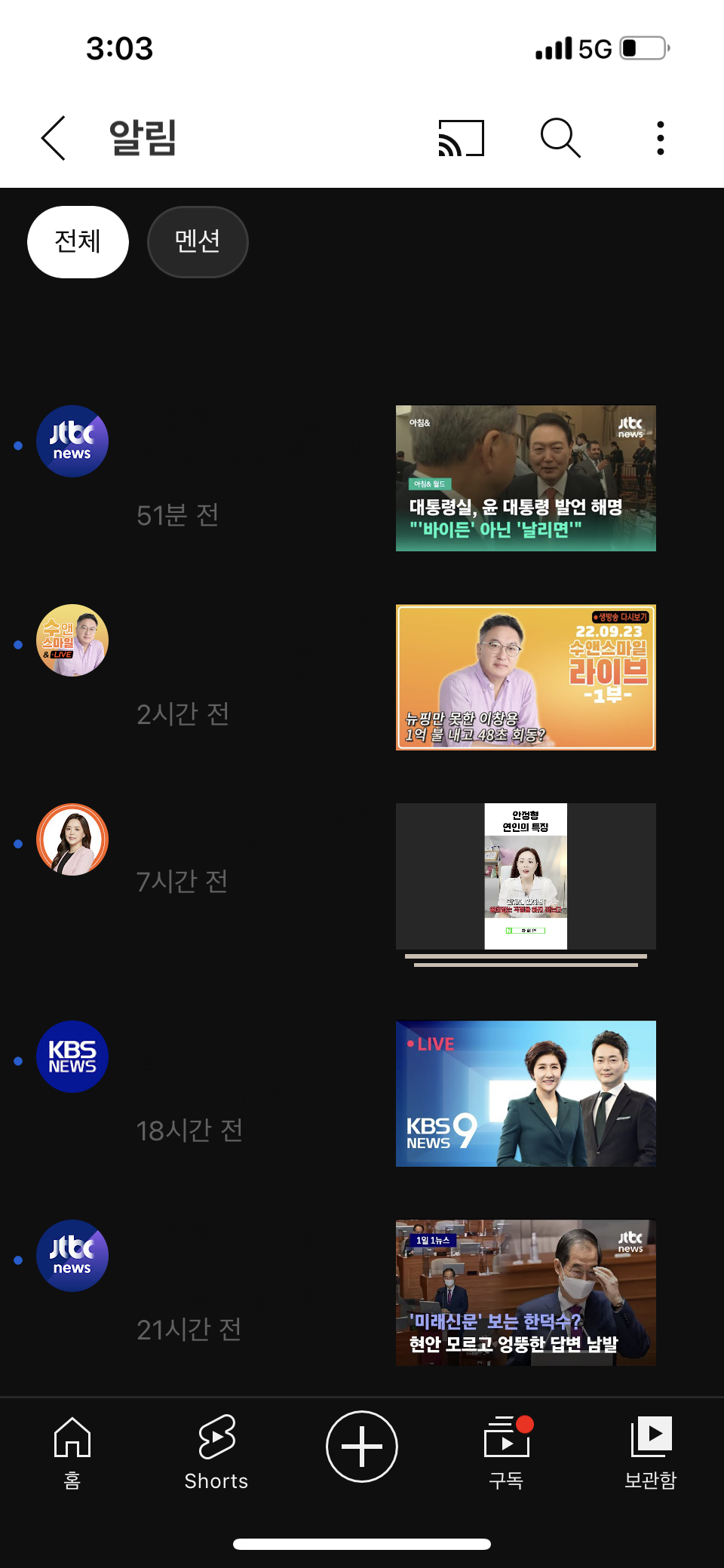Filter notifications by 멘션
The height and width of the screenshot is (1568, 724).
pyautogui.click(x=198, y=242)
